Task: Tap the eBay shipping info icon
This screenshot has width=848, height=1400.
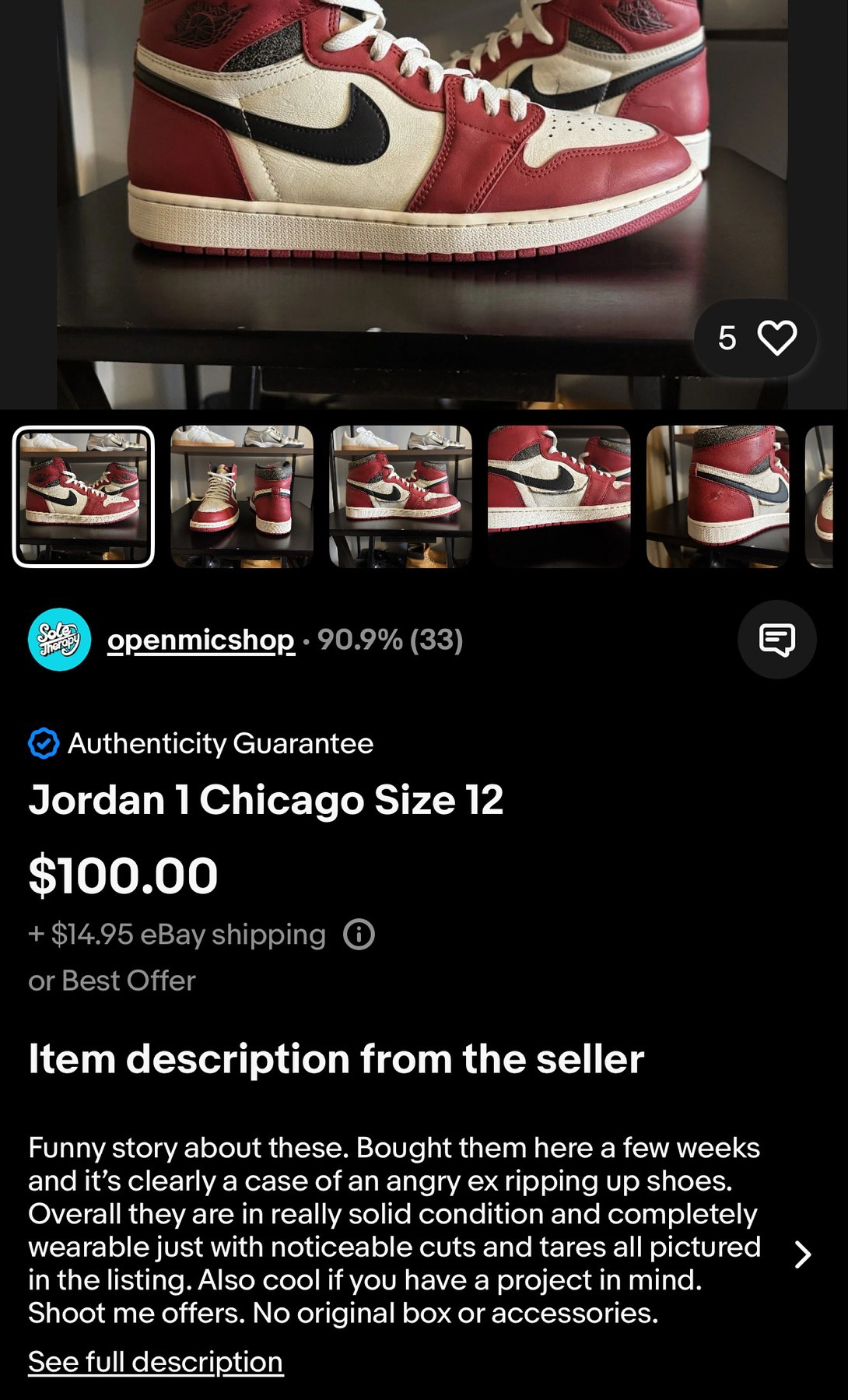Action: click(359, 934)
